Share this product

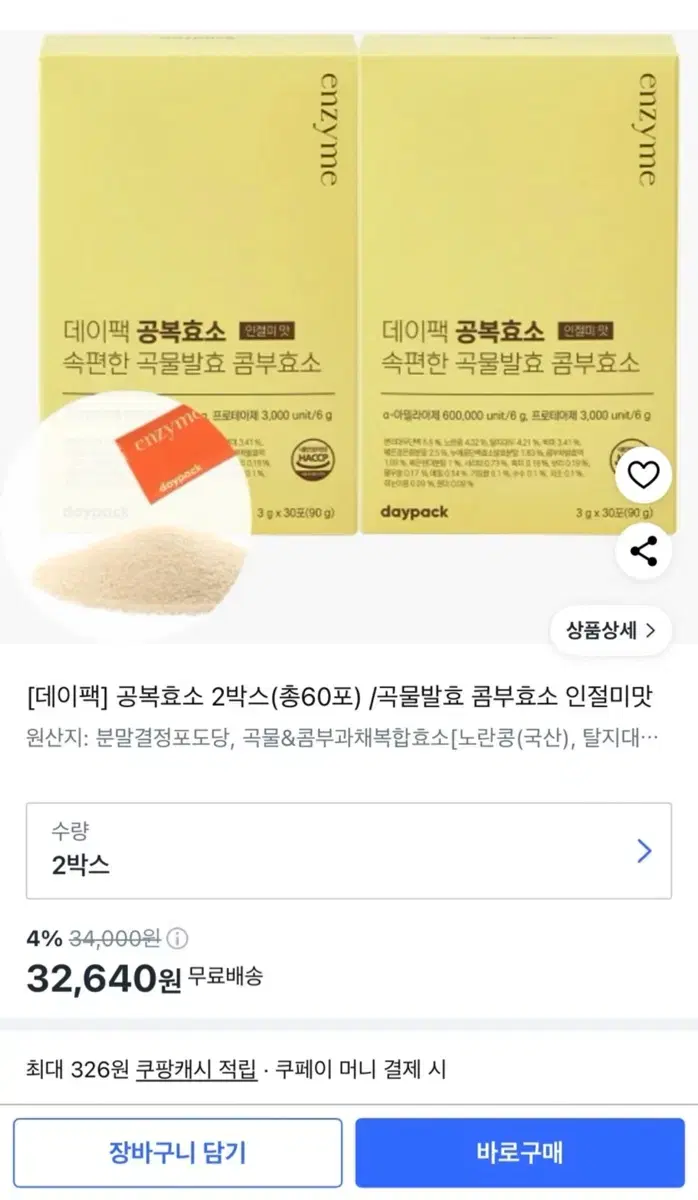(643, 550)
